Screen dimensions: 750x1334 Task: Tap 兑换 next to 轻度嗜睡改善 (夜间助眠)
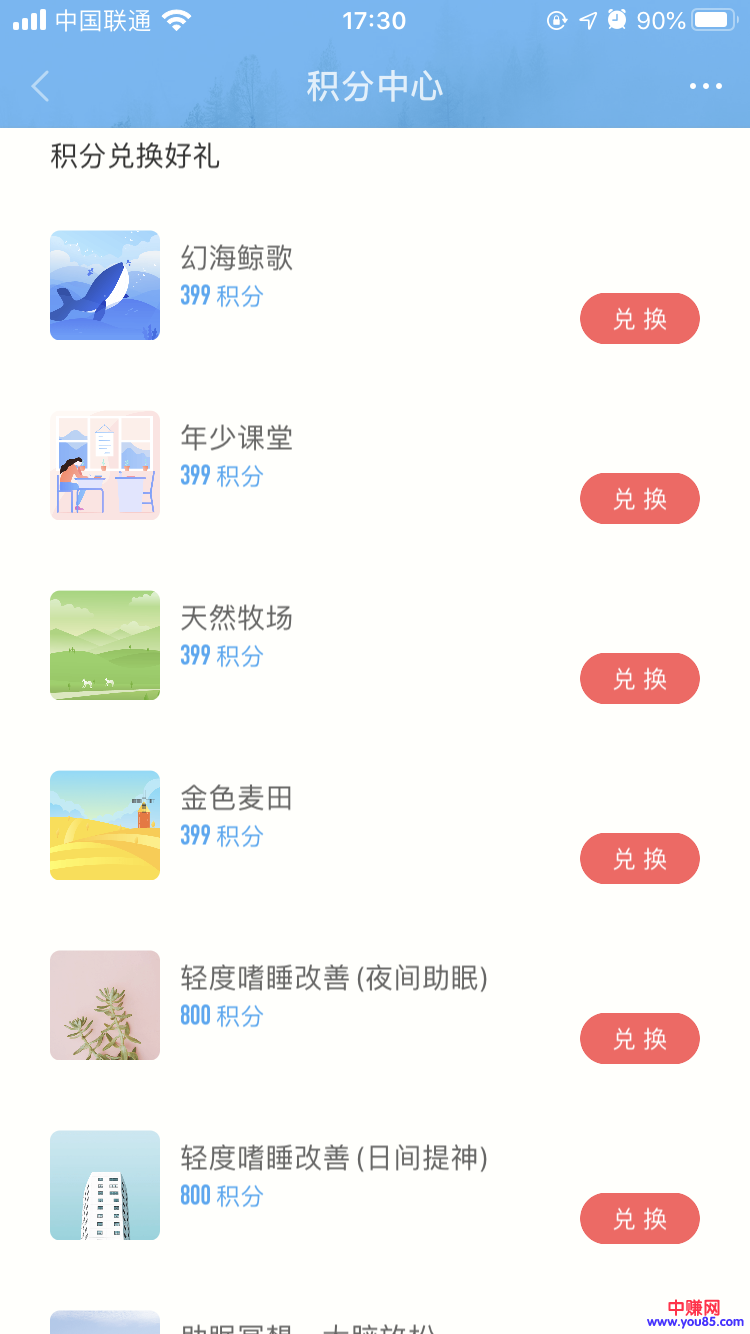pos(640,1038)
